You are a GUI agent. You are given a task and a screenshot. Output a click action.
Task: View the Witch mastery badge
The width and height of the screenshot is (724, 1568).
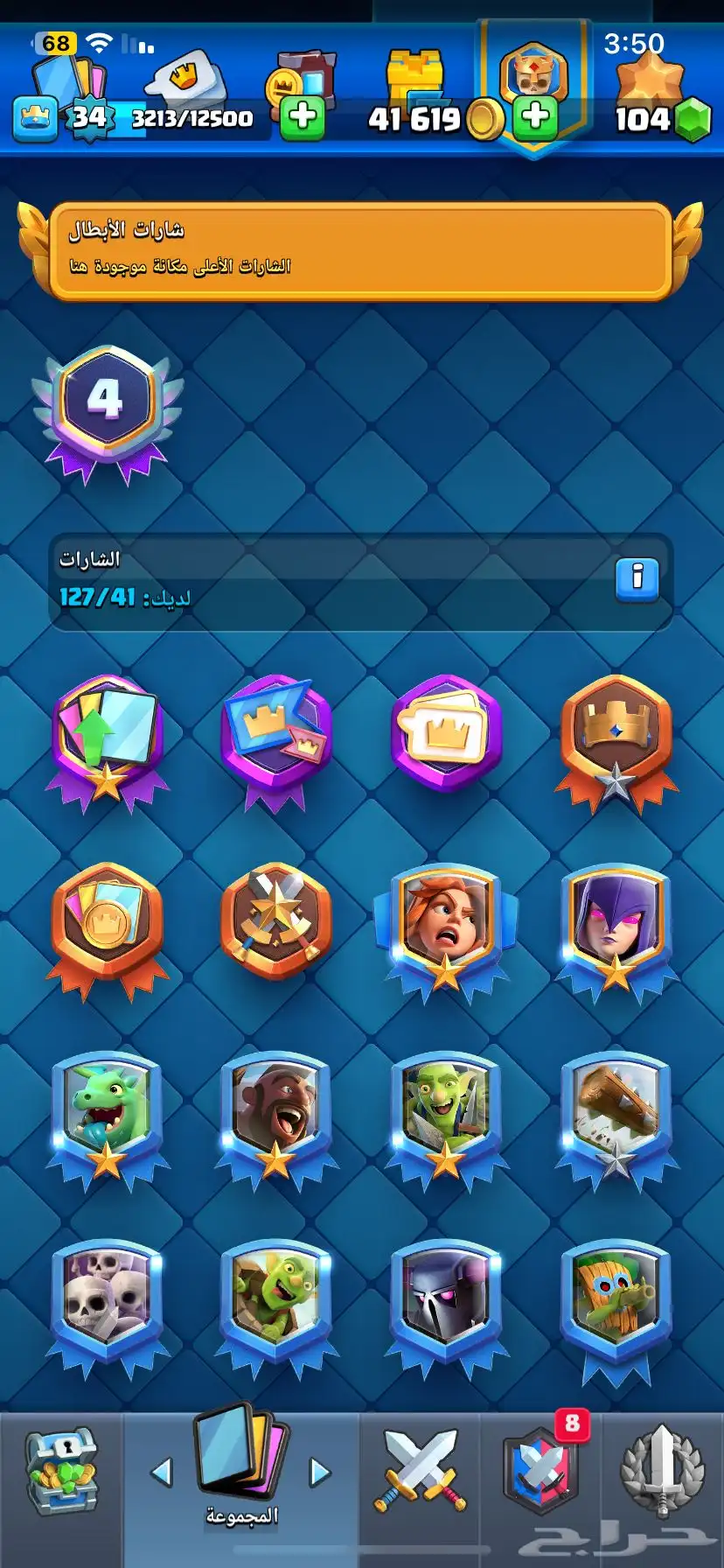(616, 926)
